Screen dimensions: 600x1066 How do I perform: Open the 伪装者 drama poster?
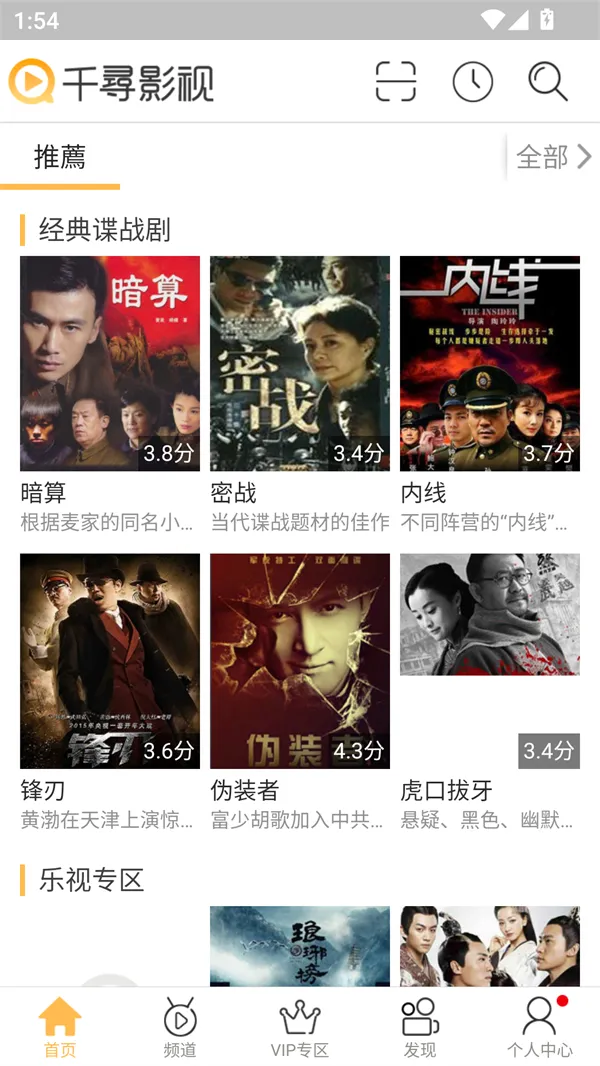point(300,661)
